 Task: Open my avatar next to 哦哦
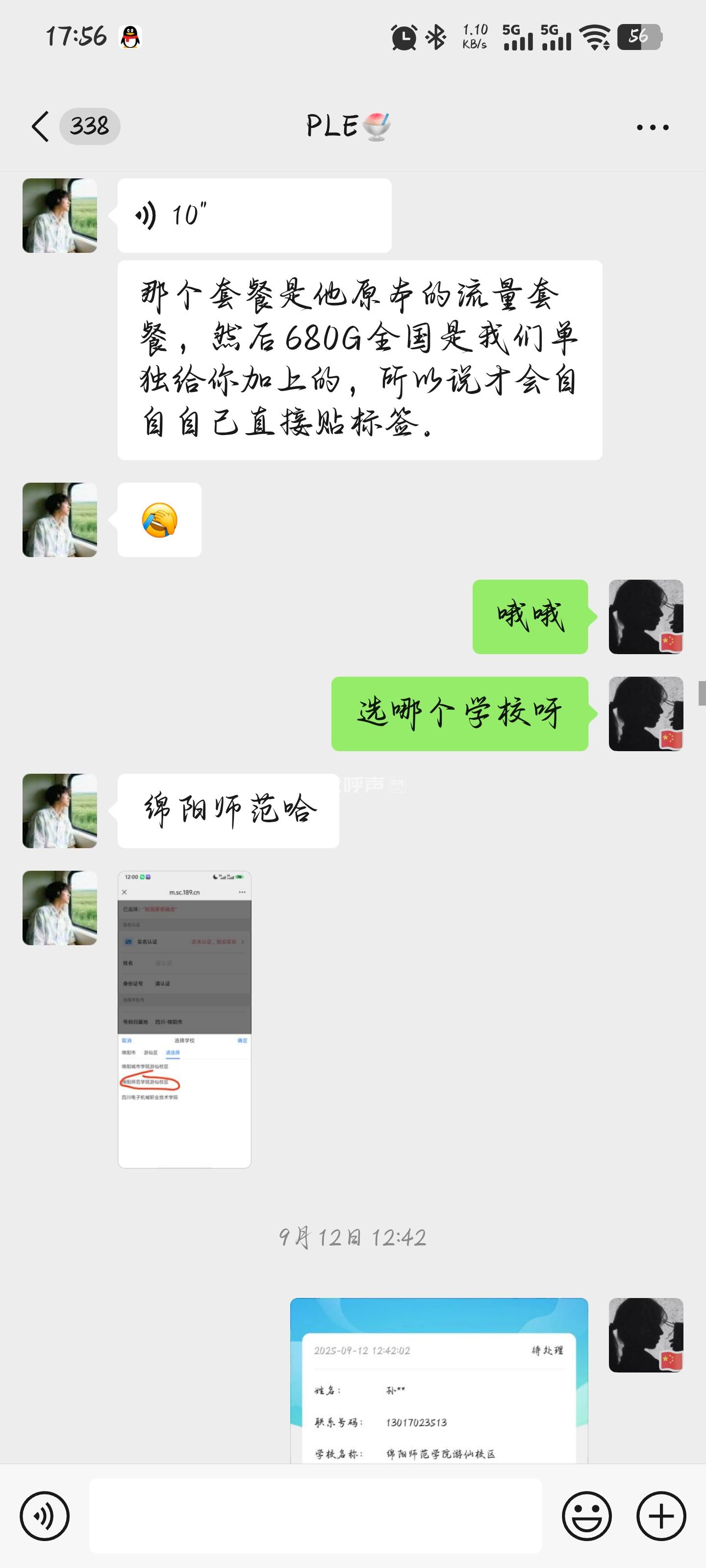tap(646, 616)
